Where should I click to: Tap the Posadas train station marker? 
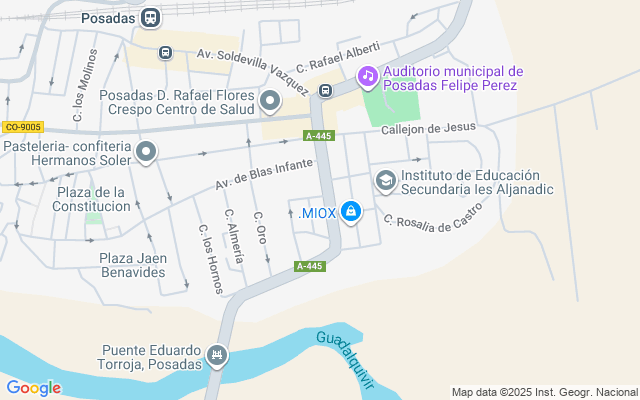tap(151, 18)
